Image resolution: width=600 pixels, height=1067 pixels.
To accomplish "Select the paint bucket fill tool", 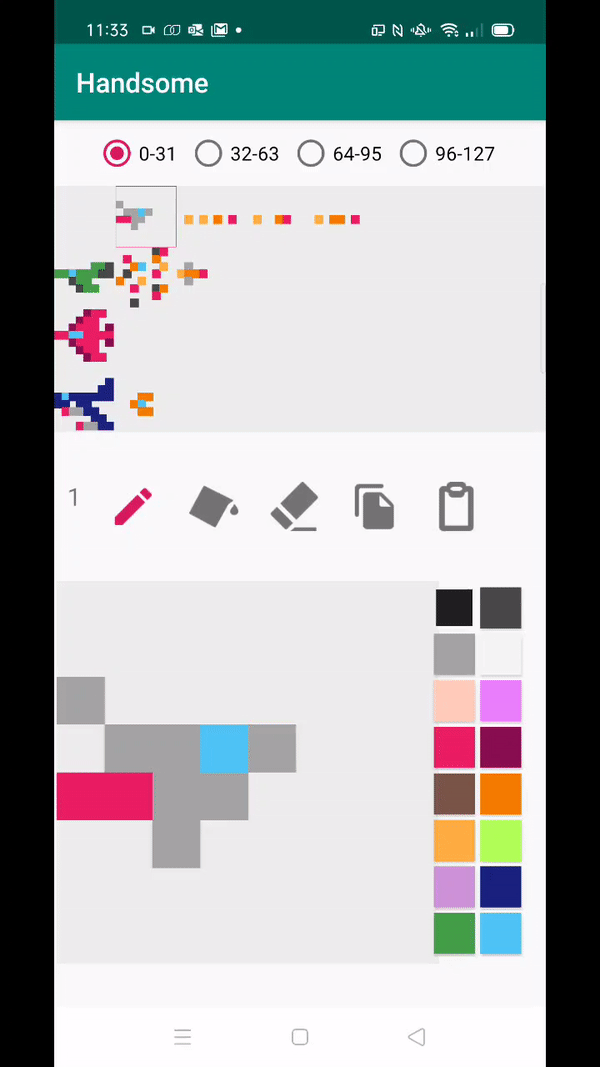I will [214, 507].
